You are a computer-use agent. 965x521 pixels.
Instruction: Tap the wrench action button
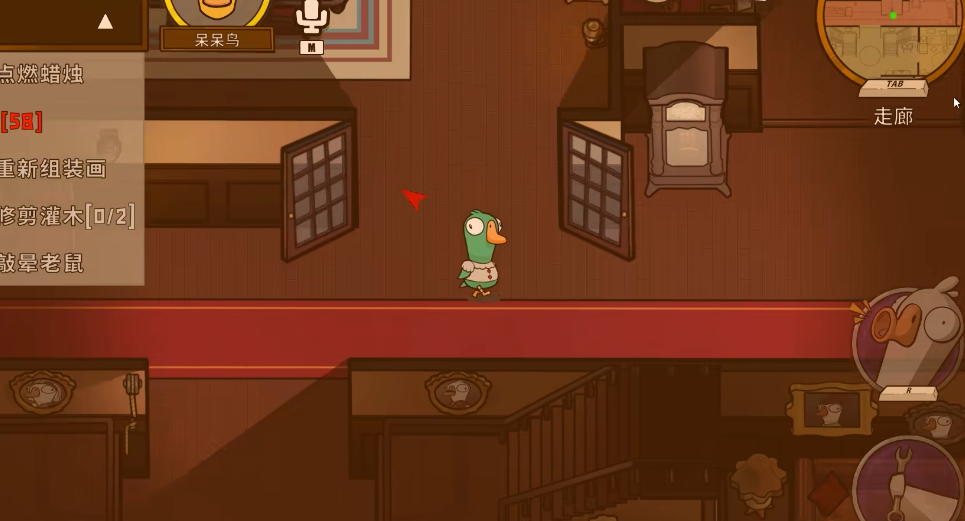(x=908, y=481)
